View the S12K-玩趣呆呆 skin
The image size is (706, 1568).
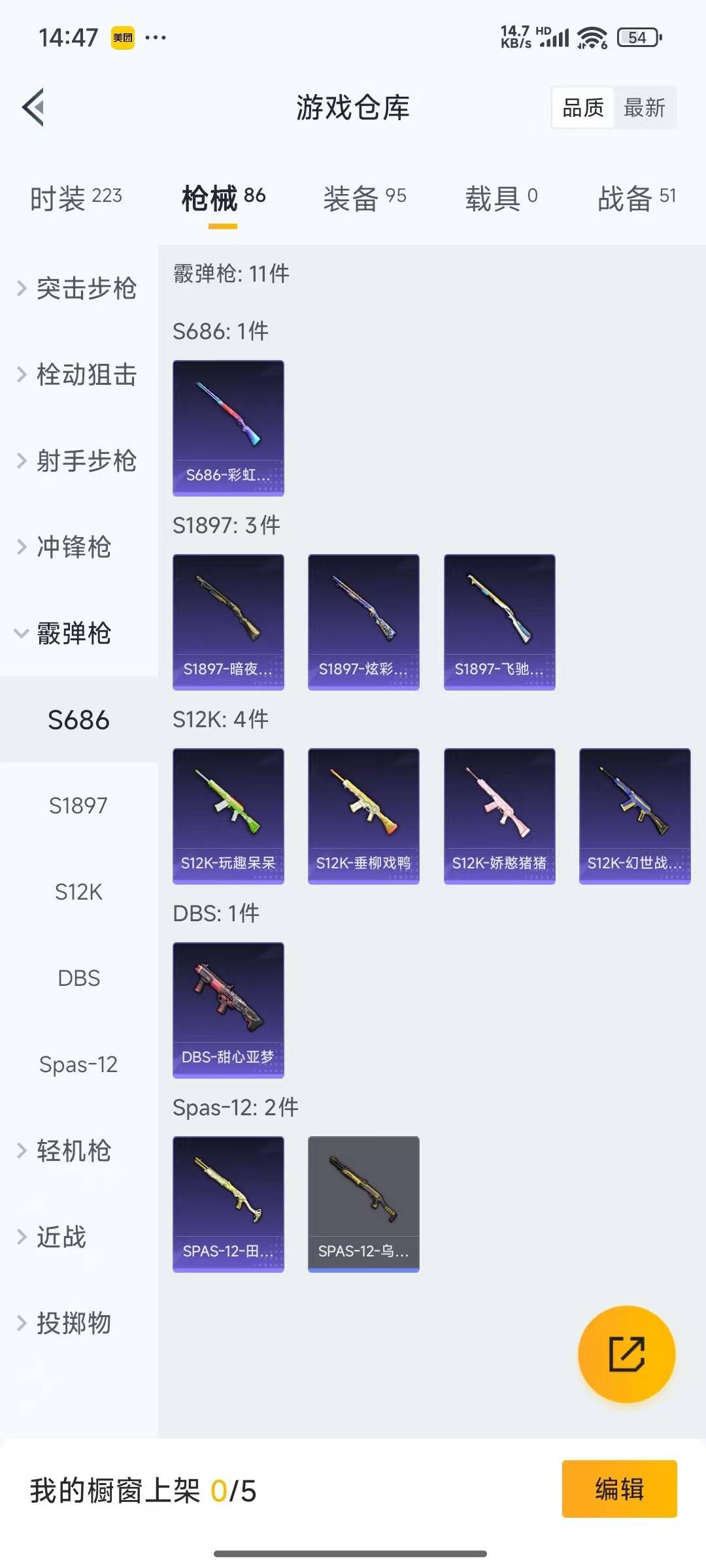tap(228, 815)
